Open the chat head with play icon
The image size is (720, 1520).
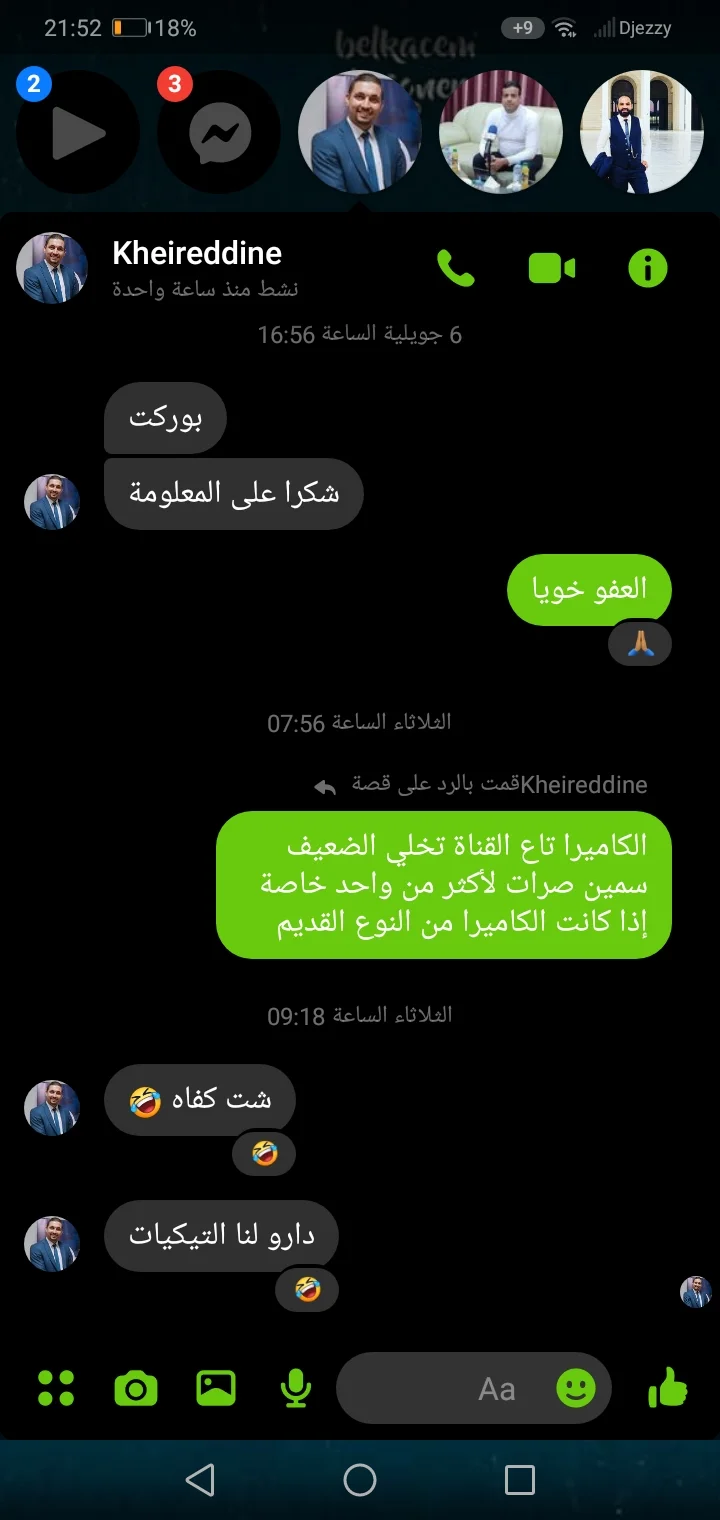point(78,132)
